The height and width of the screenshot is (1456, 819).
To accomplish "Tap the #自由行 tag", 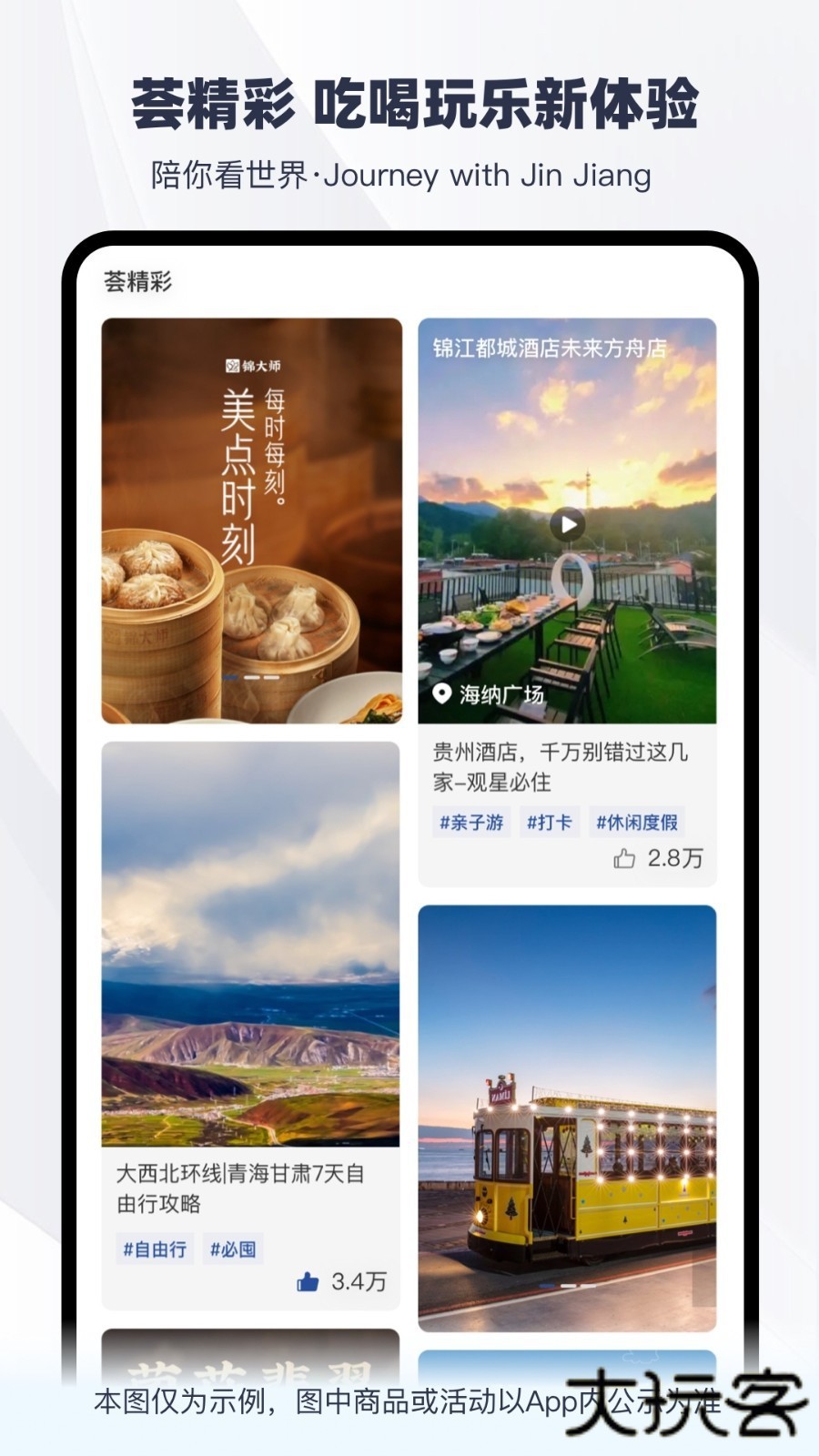I will pos(154,1249).
